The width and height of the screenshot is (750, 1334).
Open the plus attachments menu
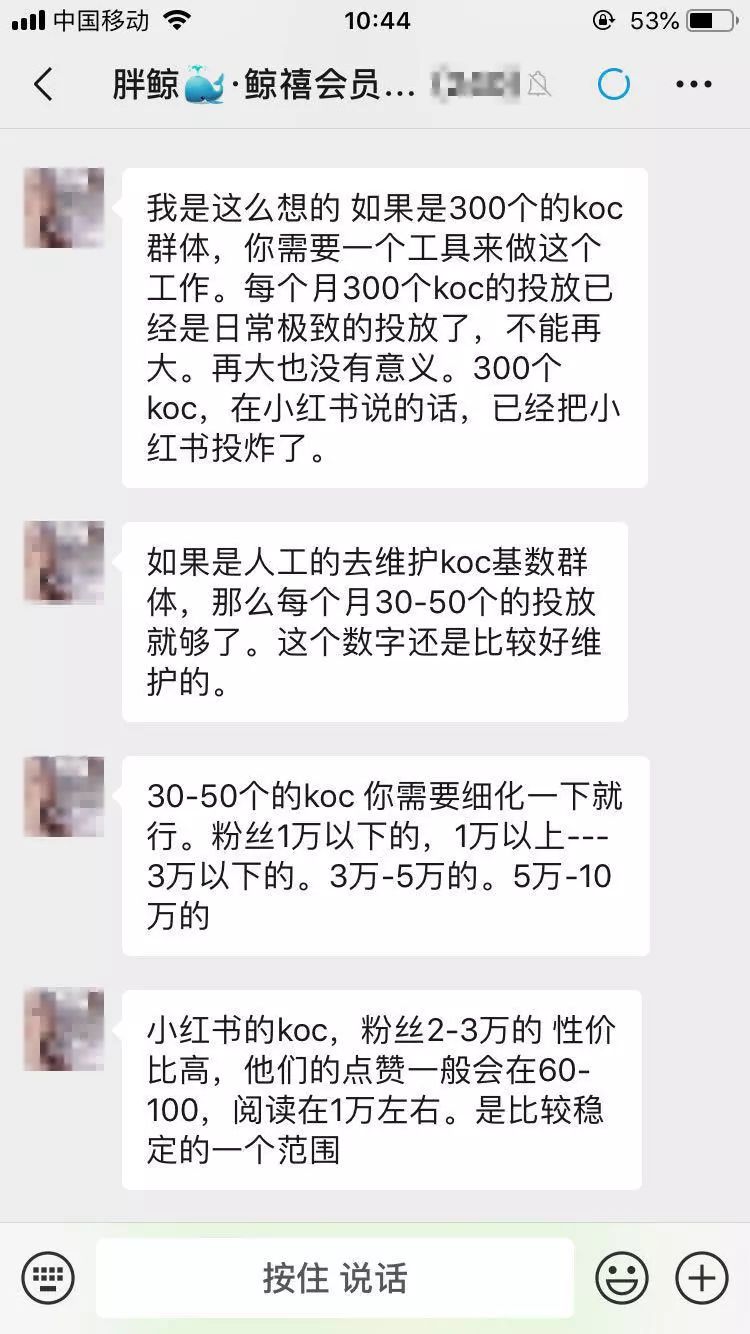[x=702, y=1278]
